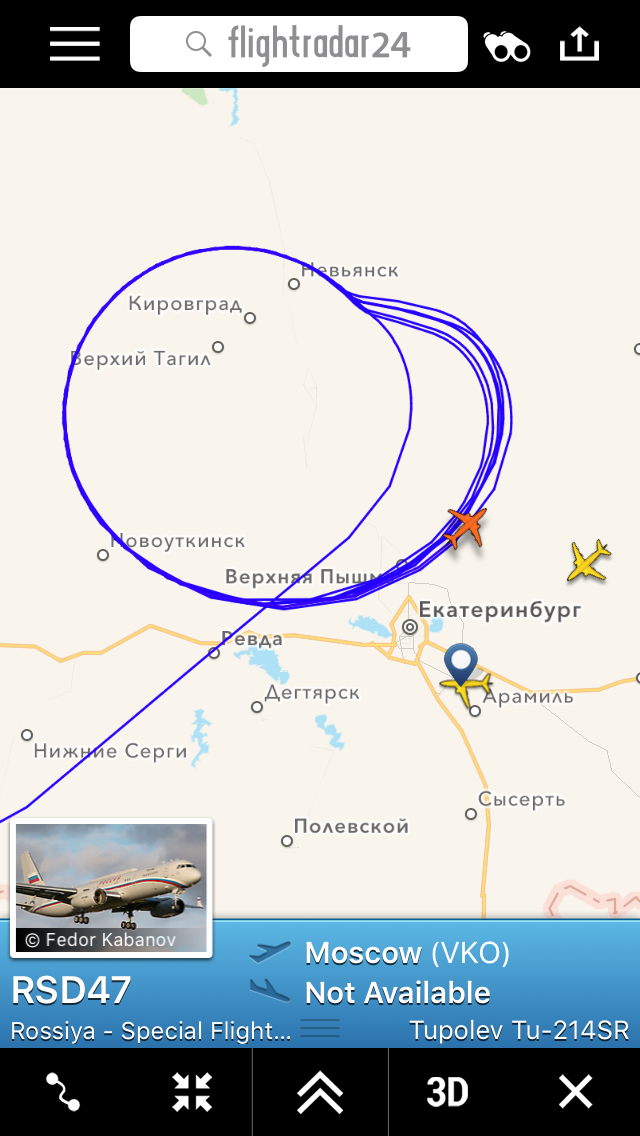Center the map on the aircraft

click(191, 1091)
